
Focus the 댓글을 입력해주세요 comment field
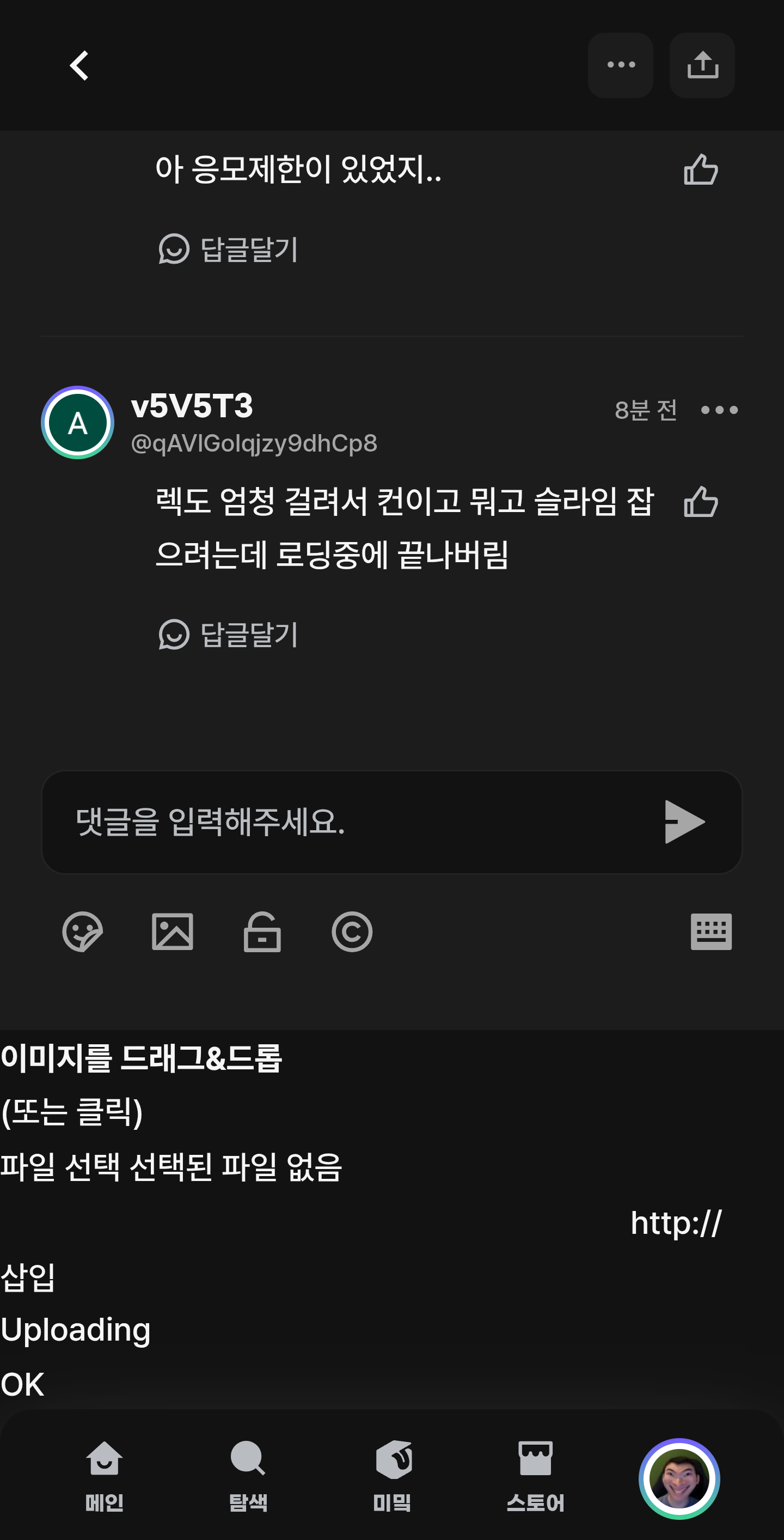coord(347,822)
